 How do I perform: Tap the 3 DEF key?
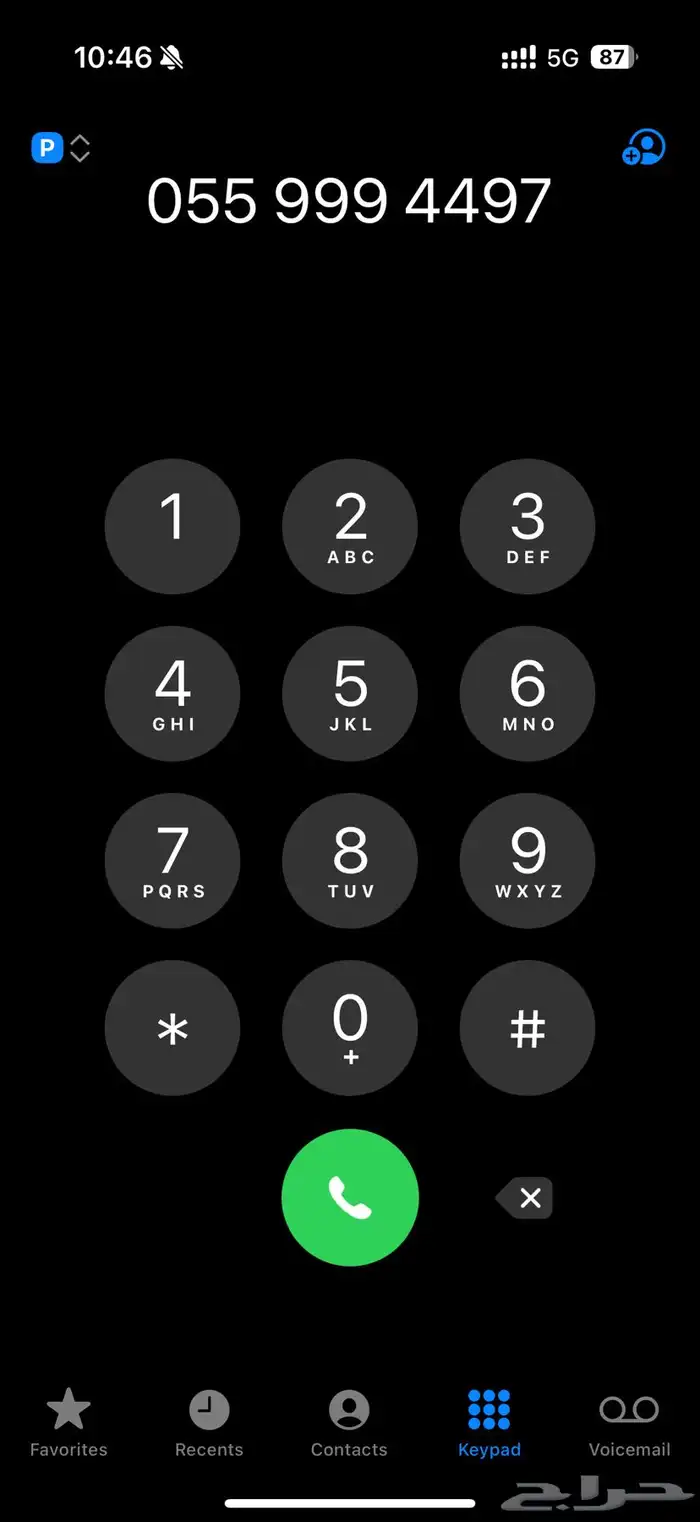click(x=527, y=527)
